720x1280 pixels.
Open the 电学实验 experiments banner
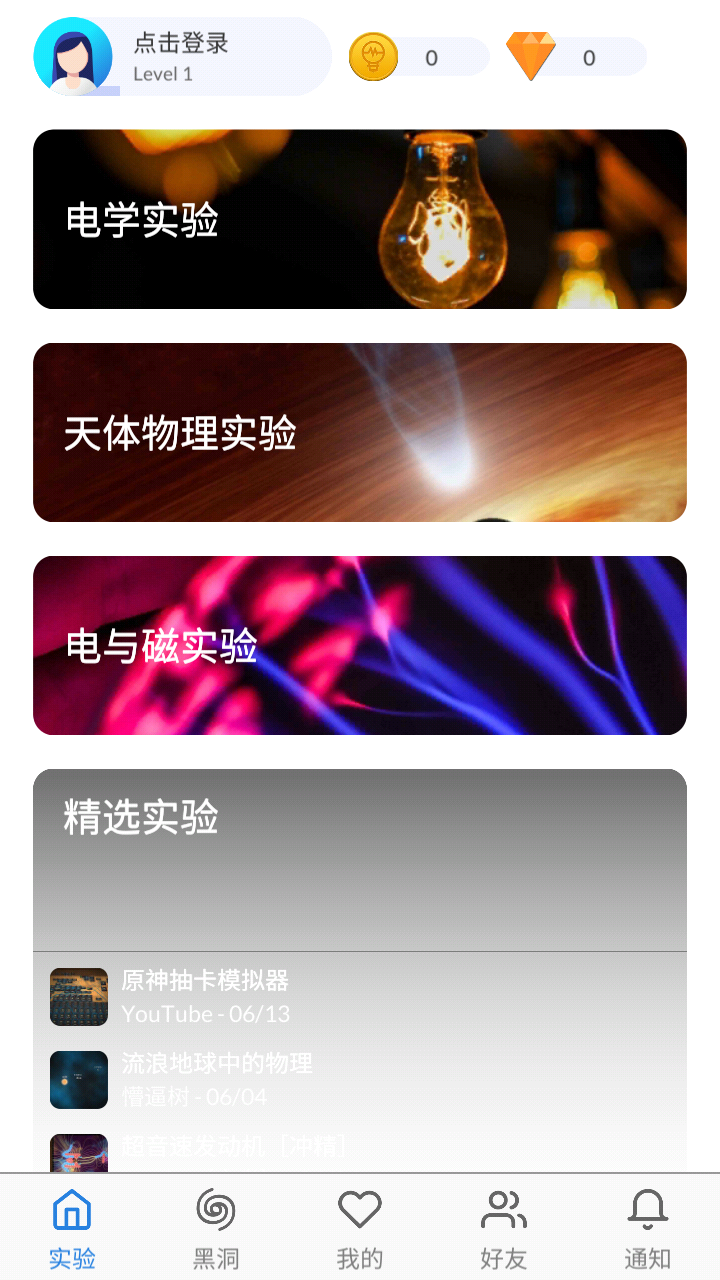(360, 219)
